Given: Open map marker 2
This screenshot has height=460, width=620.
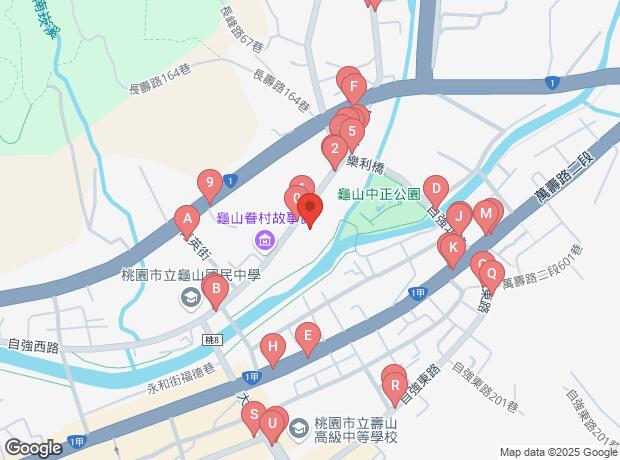Looking at the screenshot, I should click(333, 150).
